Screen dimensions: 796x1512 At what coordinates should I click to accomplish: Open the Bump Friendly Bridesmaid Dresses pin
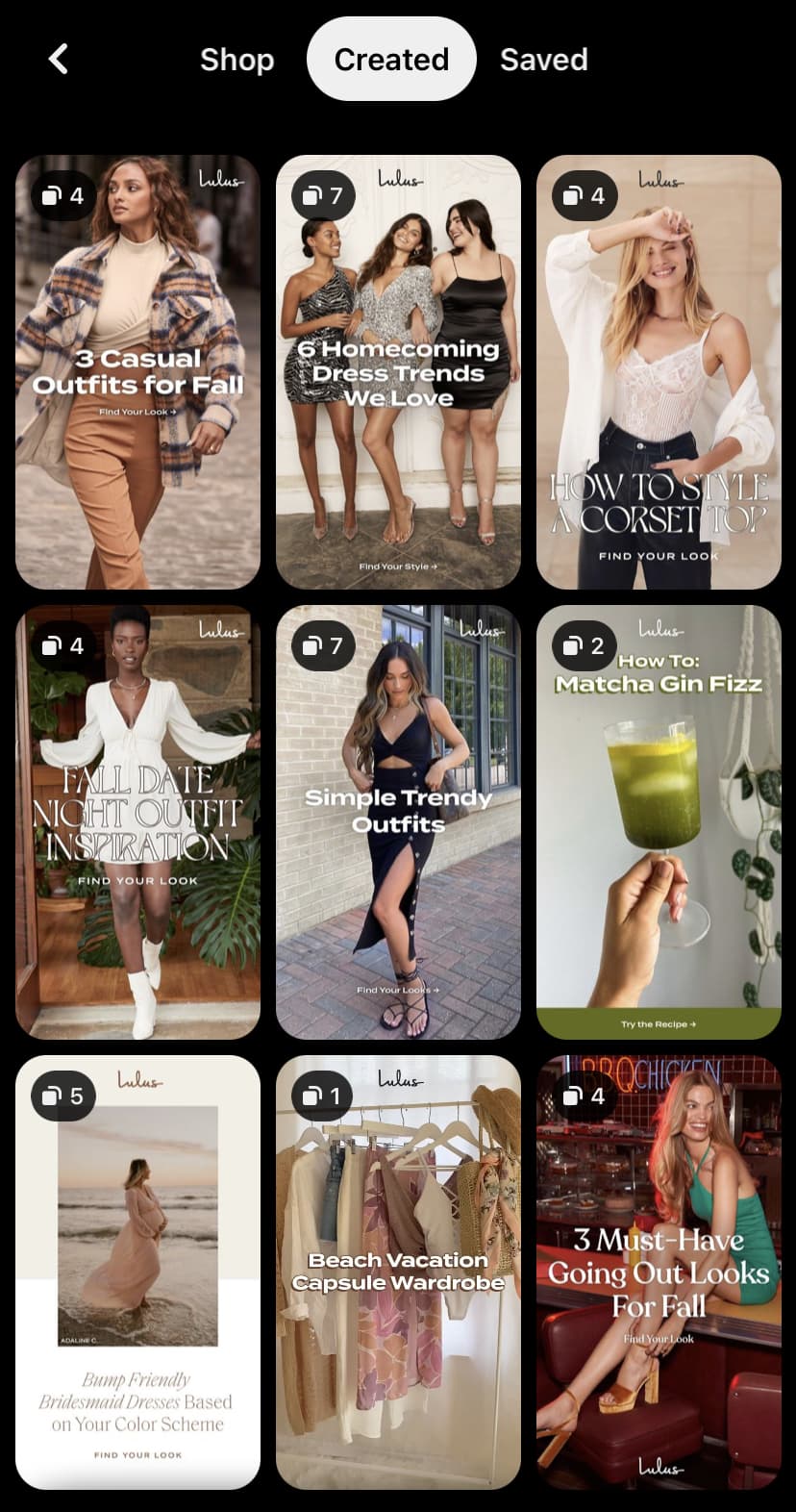pyautogui.click(x=137, y=1272)
